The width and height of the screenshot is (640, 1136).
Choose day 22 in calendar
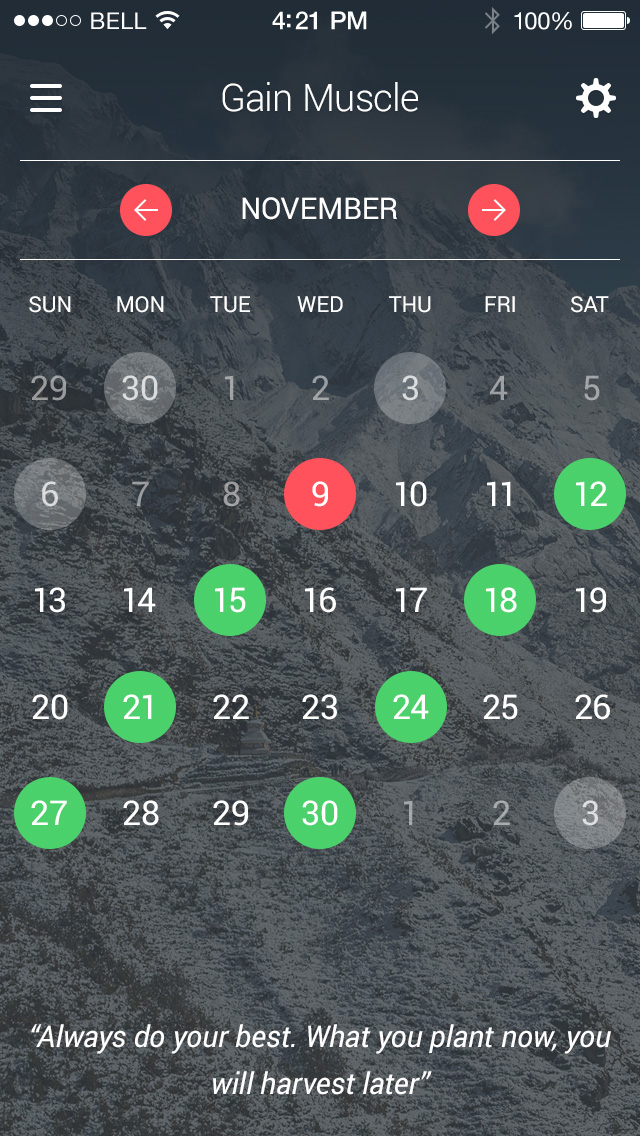click(x=230, y=707)
